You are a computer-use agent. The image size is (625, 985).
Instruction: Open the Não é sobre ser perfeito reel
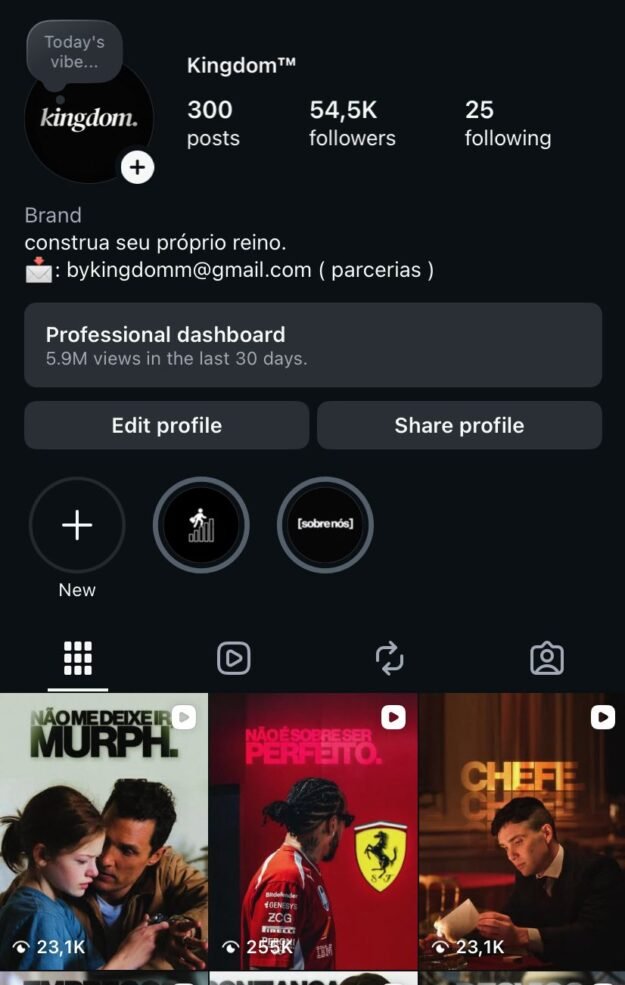(313, 830)
